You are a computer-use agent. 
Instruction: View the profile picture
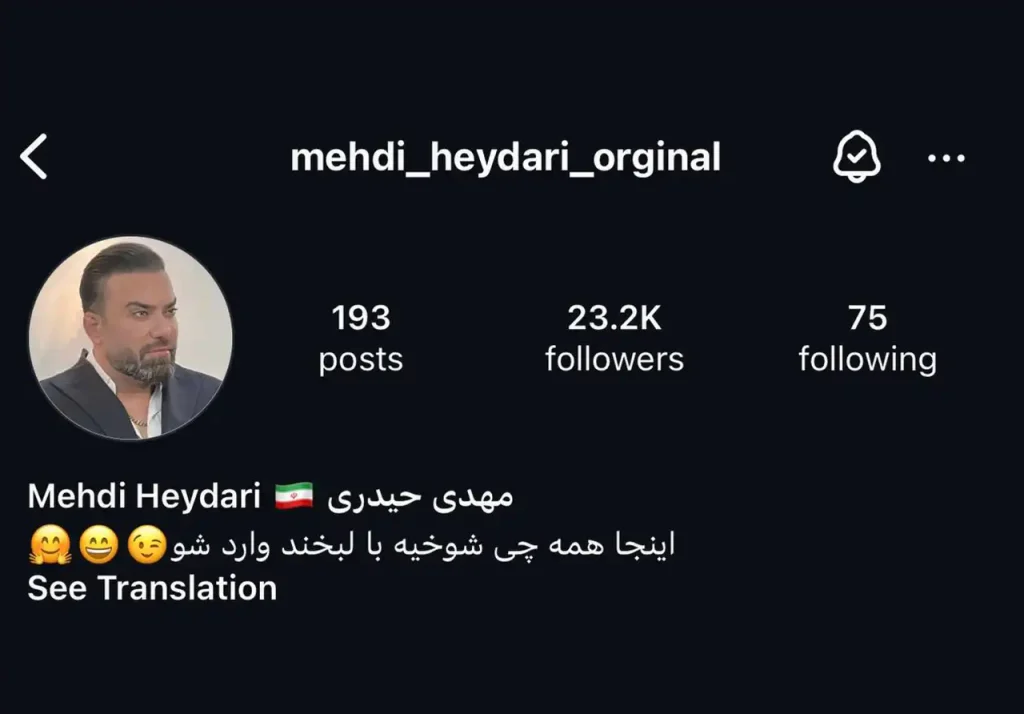(130, 338)
